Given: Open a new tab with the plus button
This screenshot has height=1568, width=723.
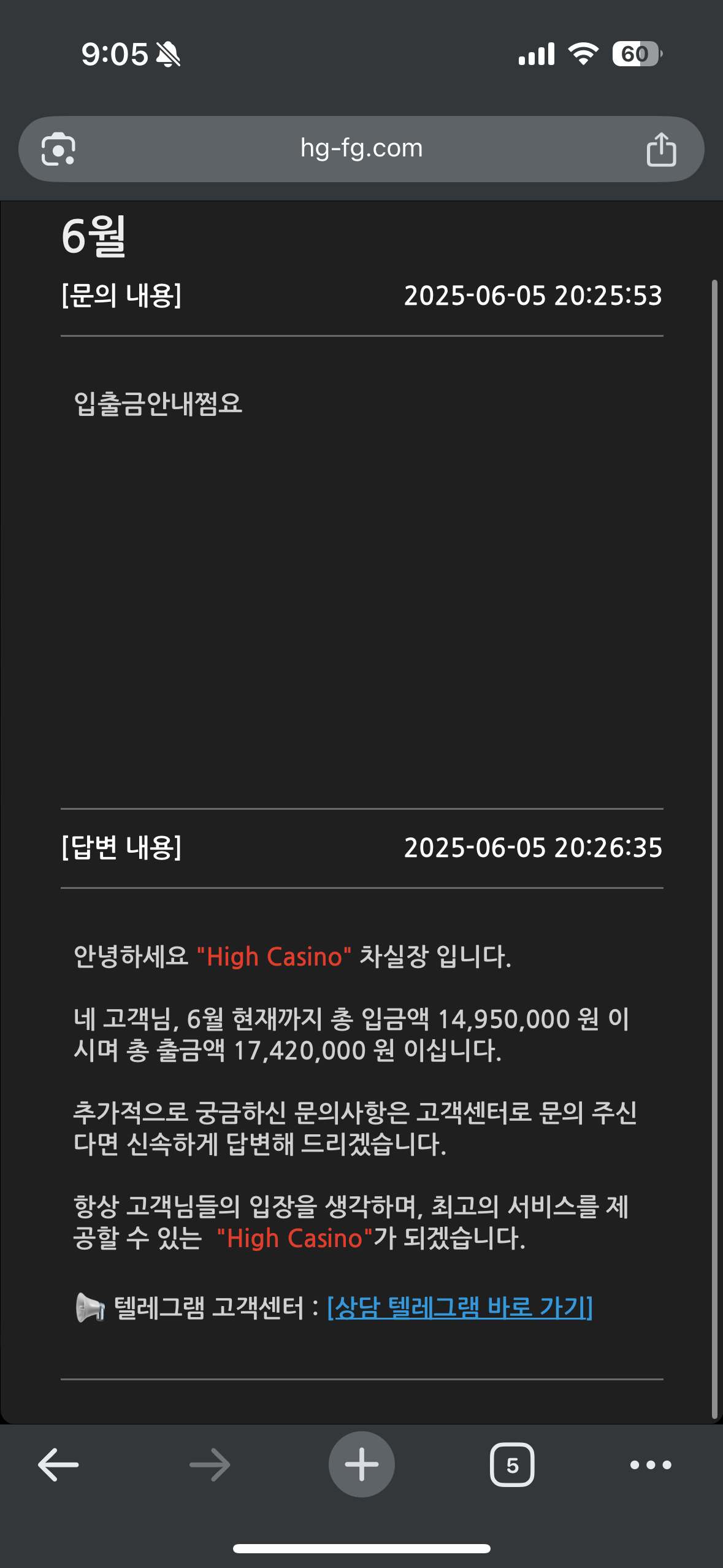Looking at the screenshot, I should [x=362, y=1464].
